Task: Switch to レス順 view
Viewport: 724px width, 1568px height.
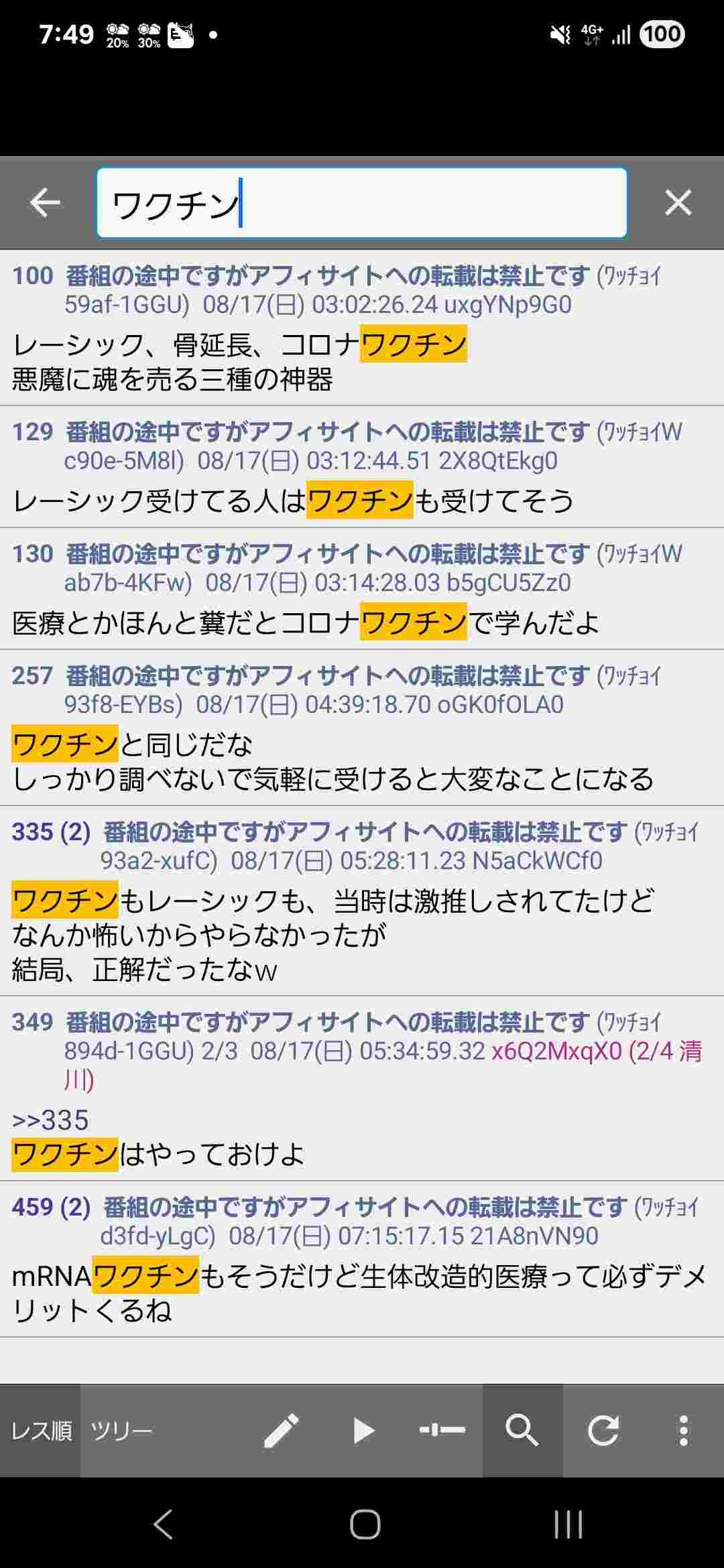Action: pyautogui.click(x=40, y=1431)
